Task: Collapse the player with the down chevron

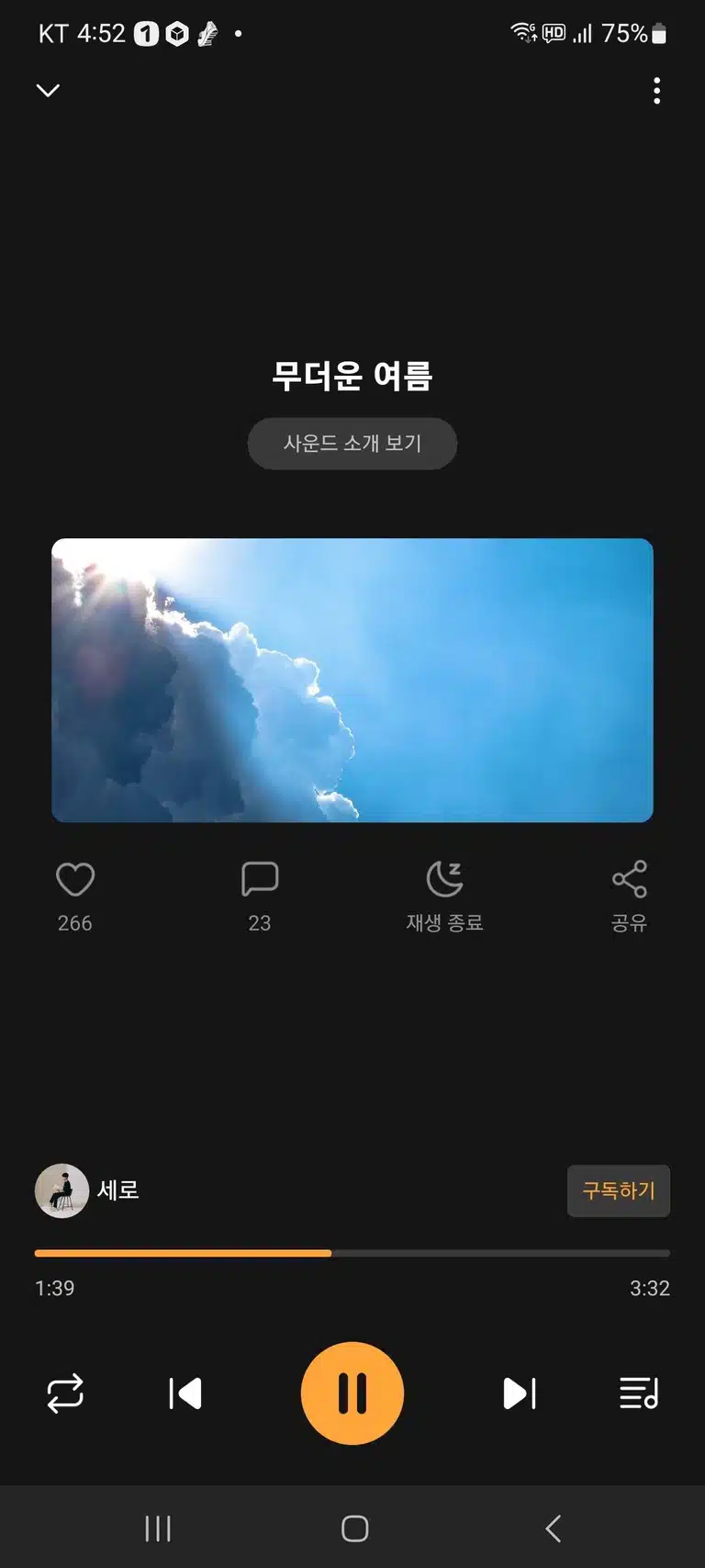Action: point(48,90)
